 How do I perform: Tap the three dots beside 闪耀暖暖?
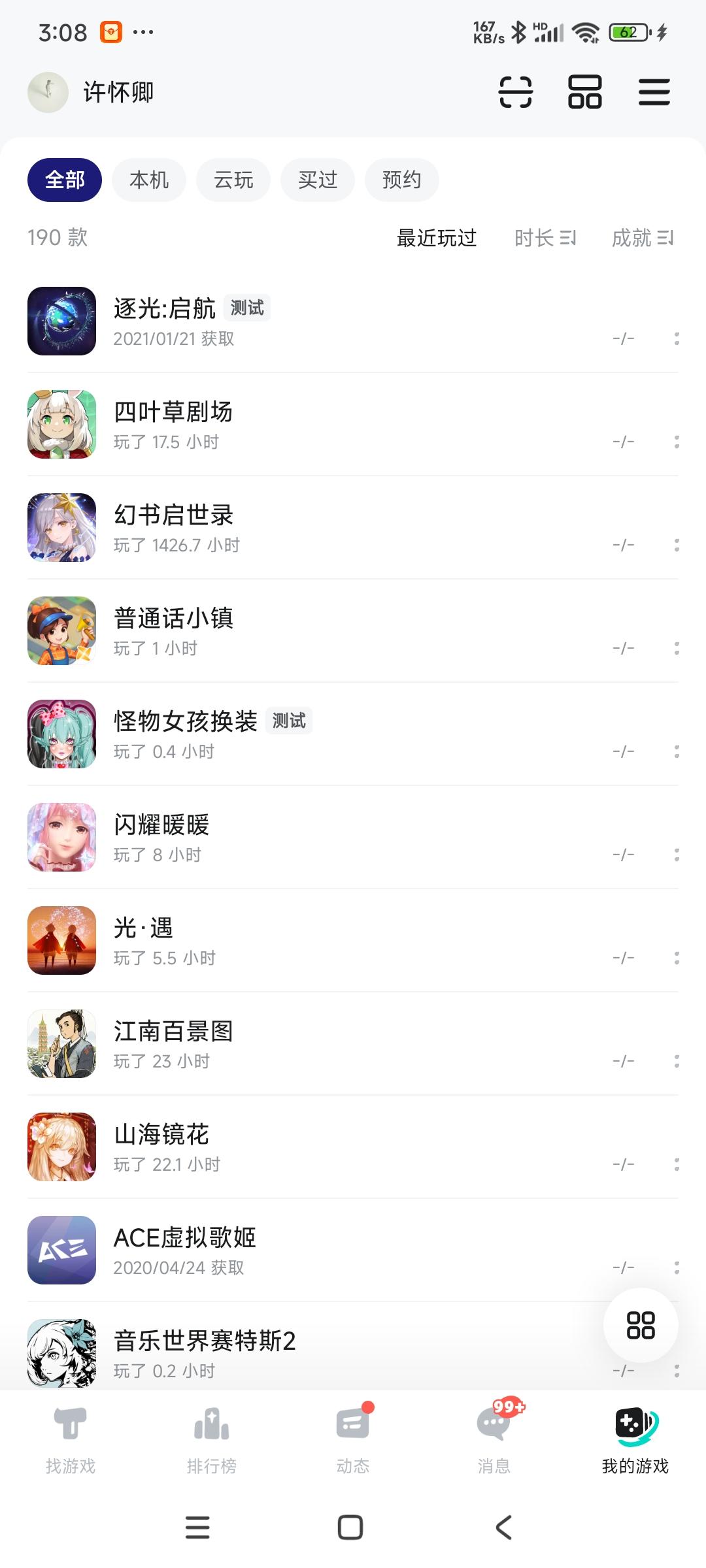tap(677, 855)
